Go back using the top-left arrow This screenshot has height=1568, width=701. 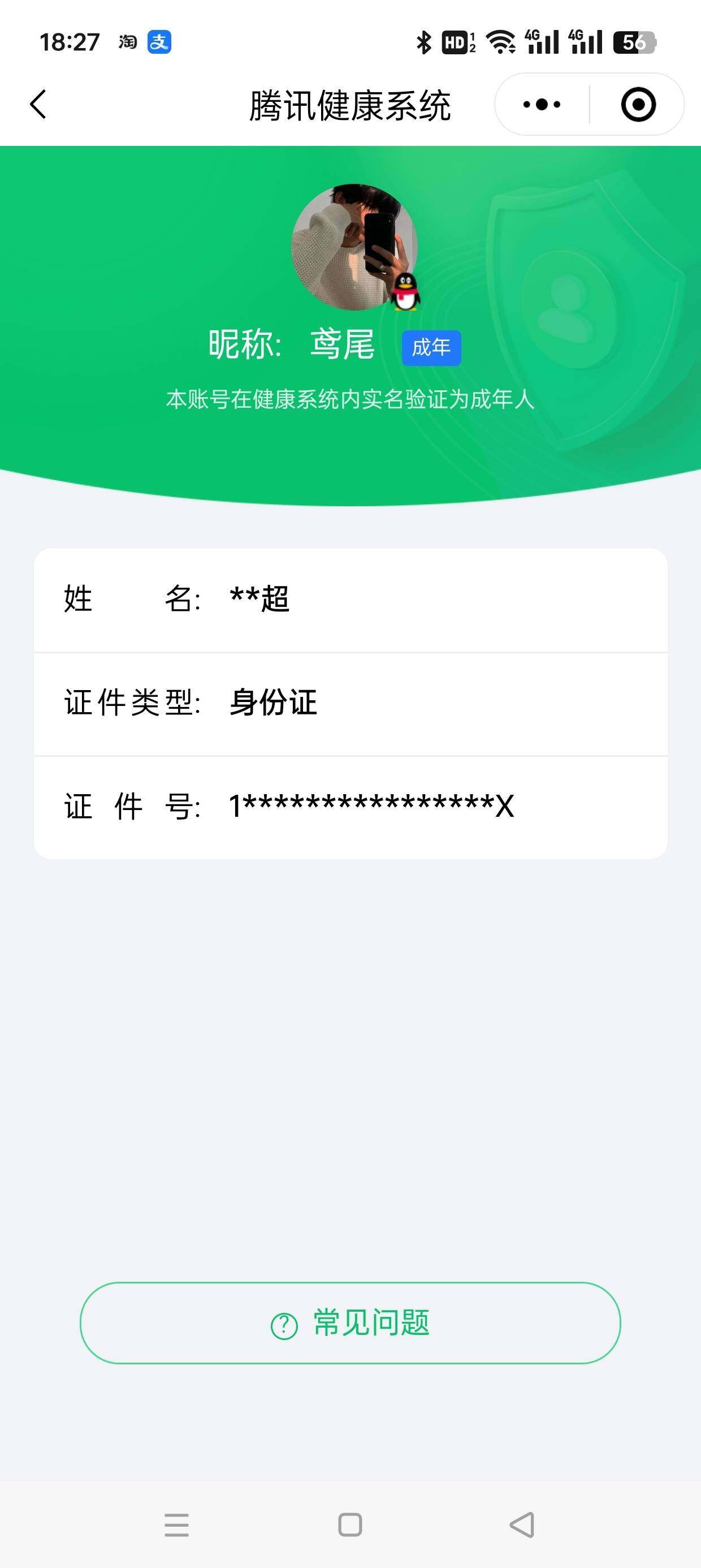coord(38,104)
